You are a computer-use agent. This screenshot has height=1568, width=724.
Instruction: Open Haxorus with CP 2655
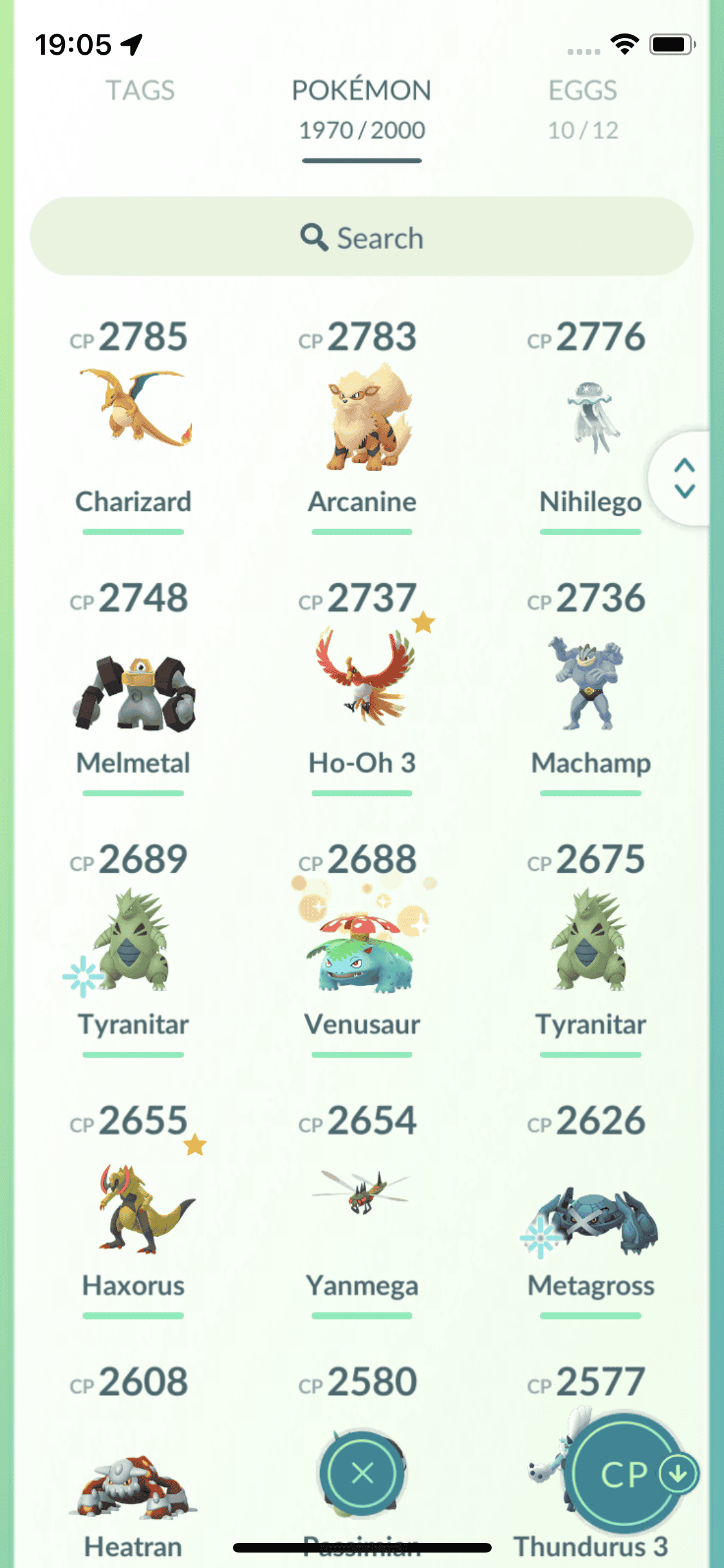point(133,1207)
